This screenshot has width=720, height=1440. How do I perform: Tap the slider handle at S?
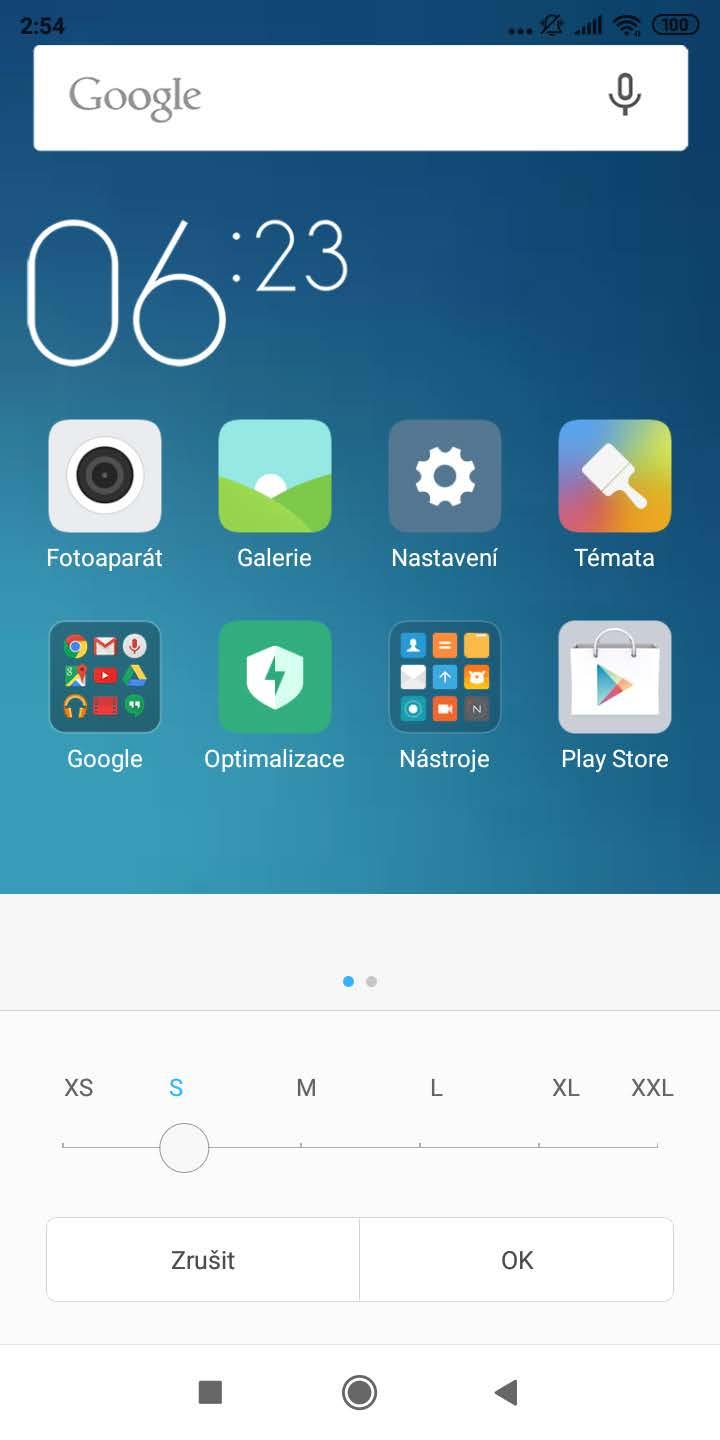pos(184,1147)
